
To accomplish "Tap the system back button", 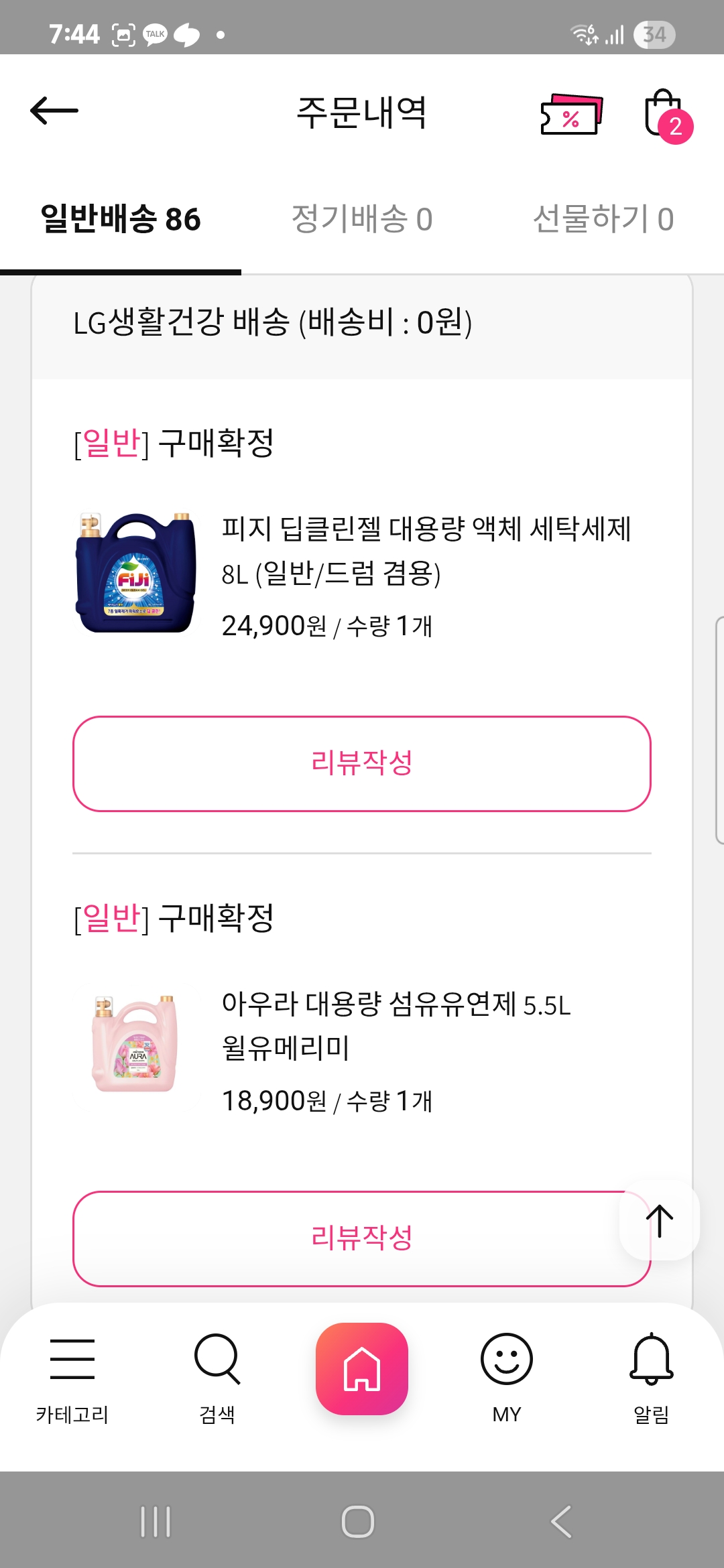I will pos(562,1521).
